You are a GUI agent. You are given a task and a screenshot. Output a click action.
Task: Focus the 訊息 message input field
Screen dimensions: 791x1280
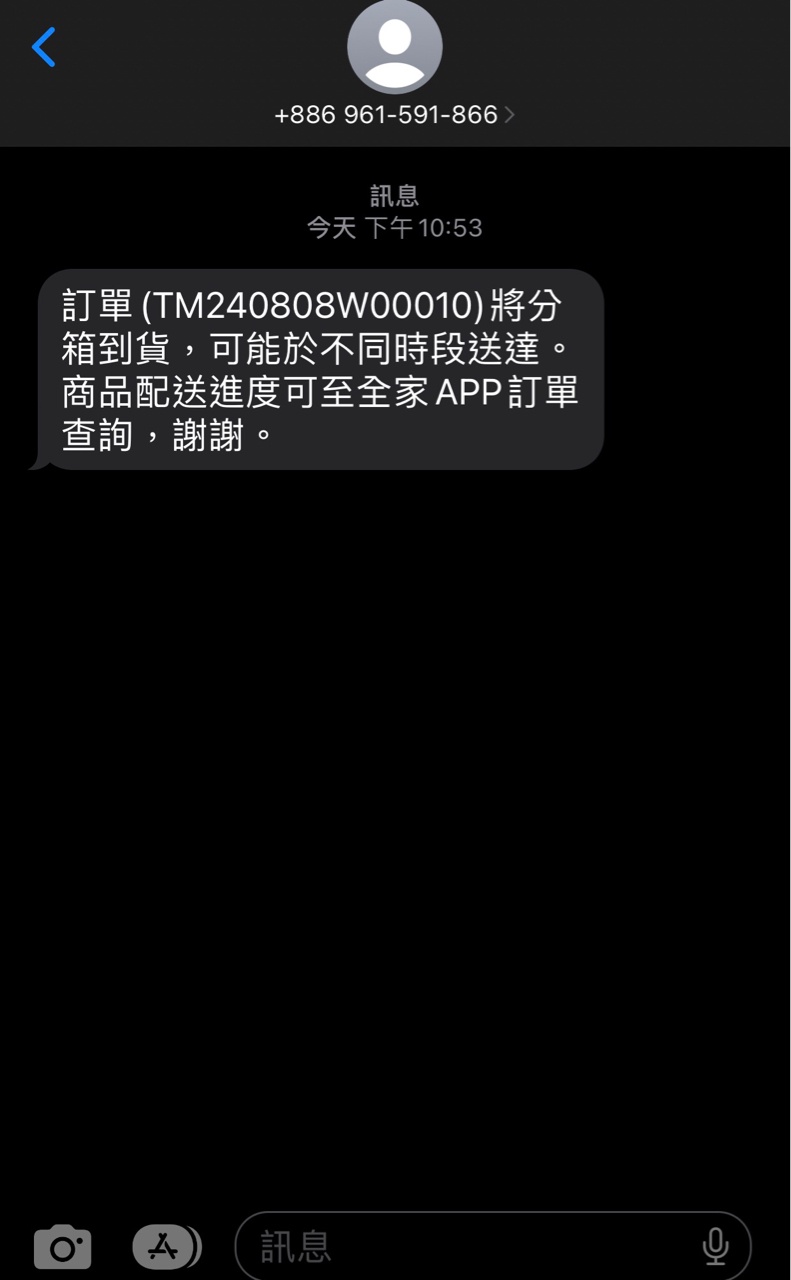pos(470,1246)
